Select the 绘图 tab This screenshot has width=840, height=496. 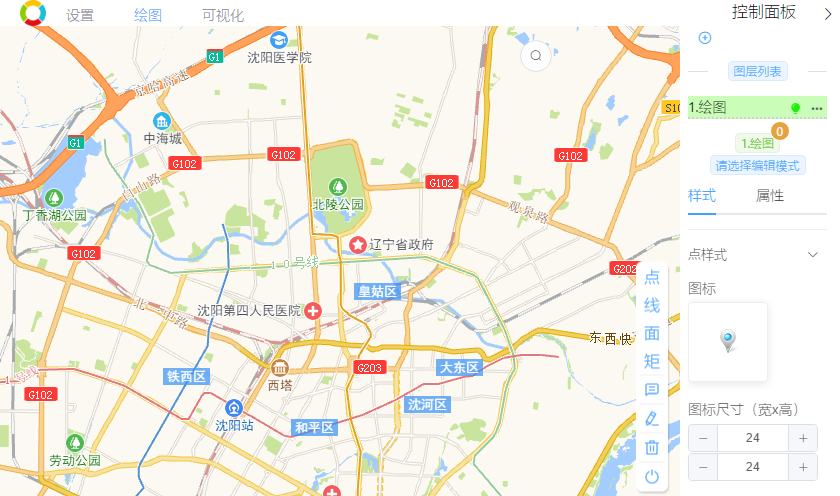[148, 15]
